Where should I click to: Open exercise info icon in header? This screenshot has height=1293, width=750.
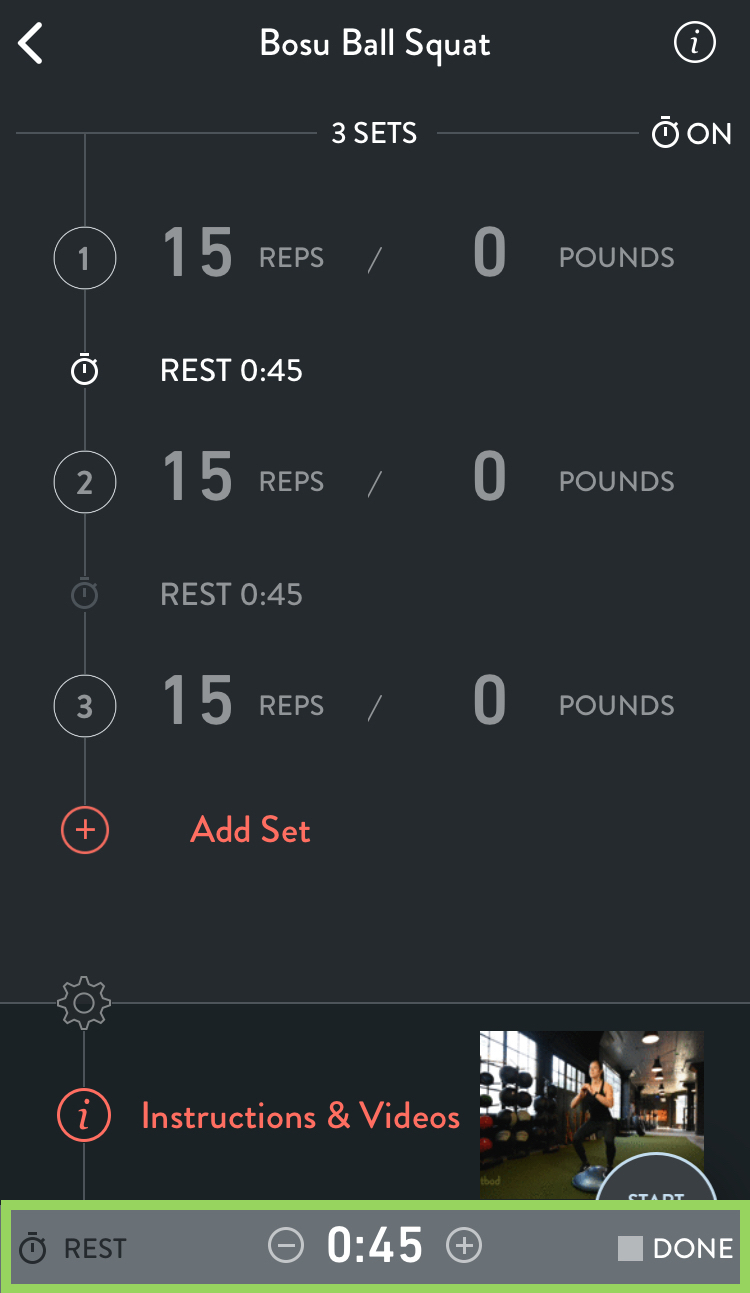[x=694, y=43]
